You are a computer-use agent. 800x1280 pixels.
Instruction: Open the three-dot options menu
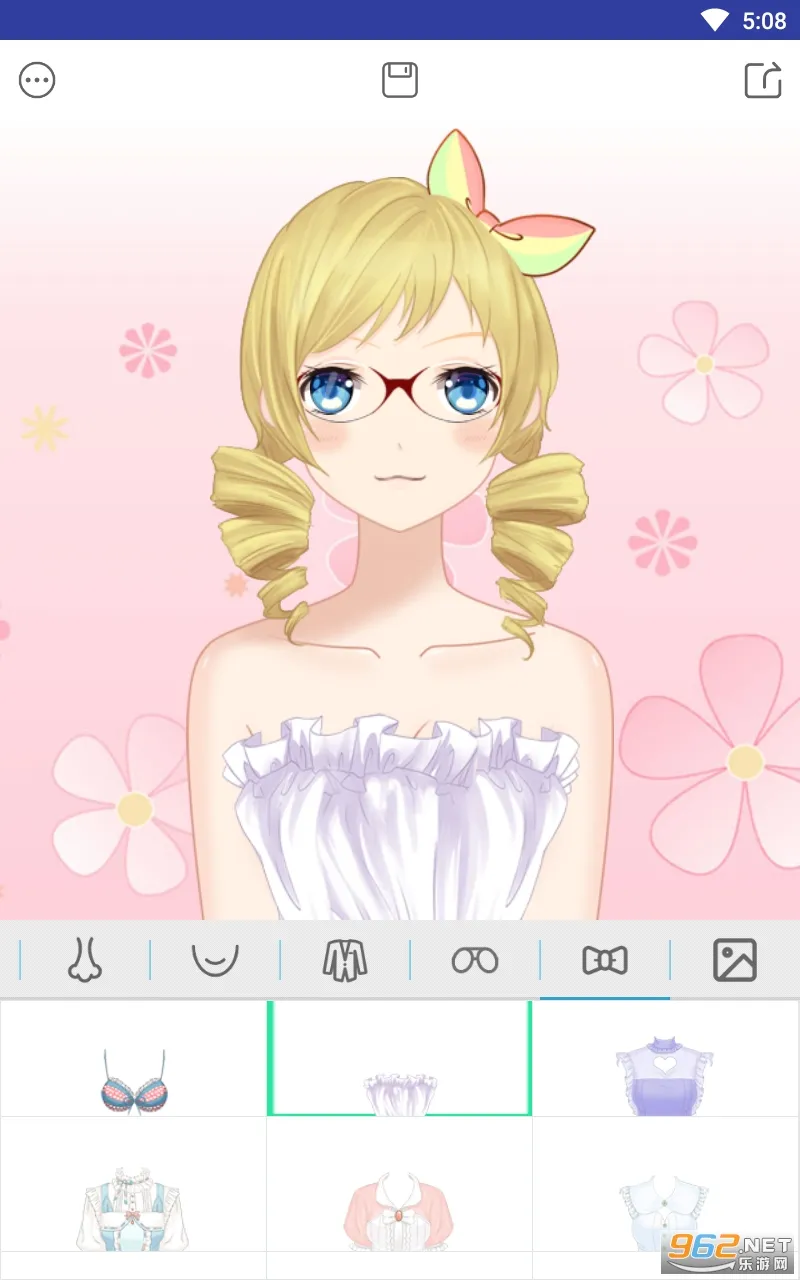pyautogui.click(x=37, y=80)
